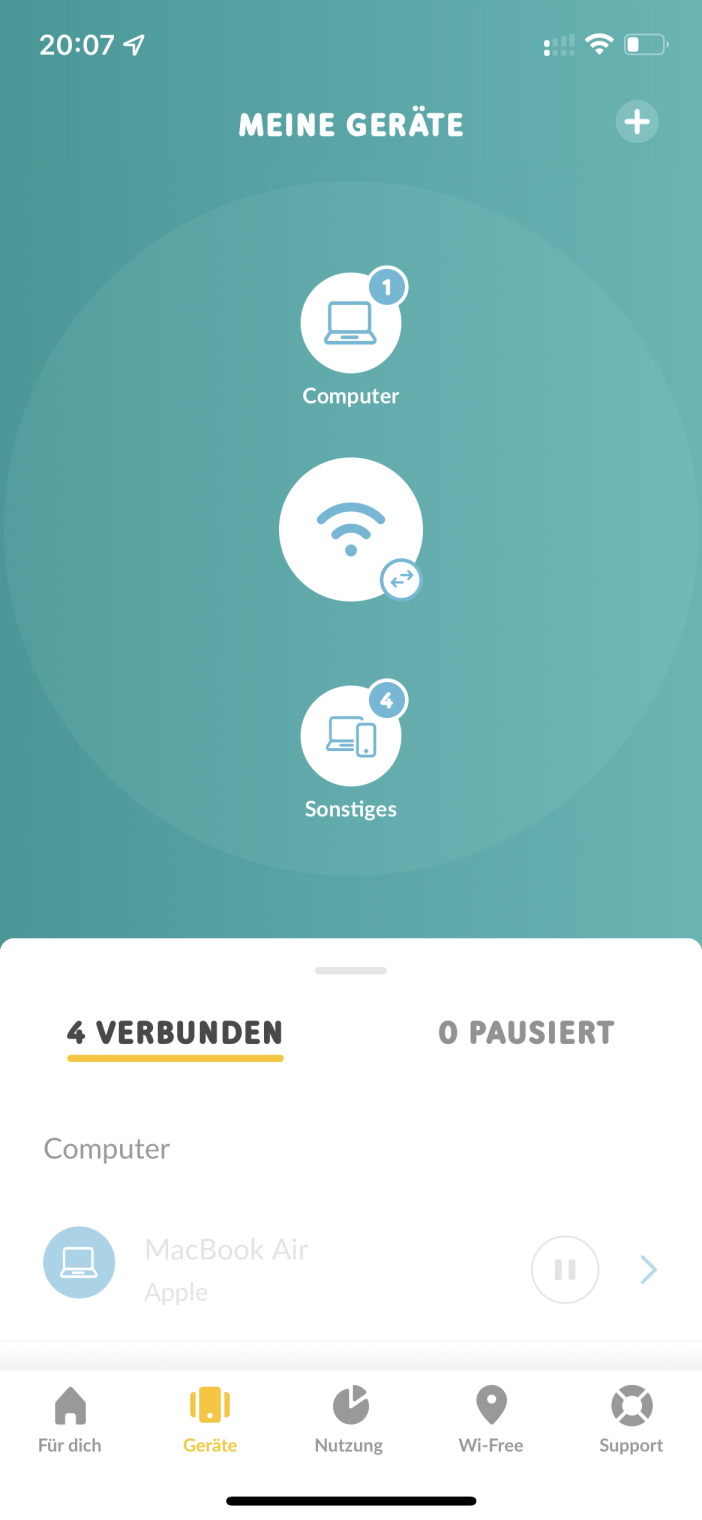Viewport: 702px width, 1520px height.
Task: Show the 4 Verbunden devices tab
Action: (x=175, y=1033)
